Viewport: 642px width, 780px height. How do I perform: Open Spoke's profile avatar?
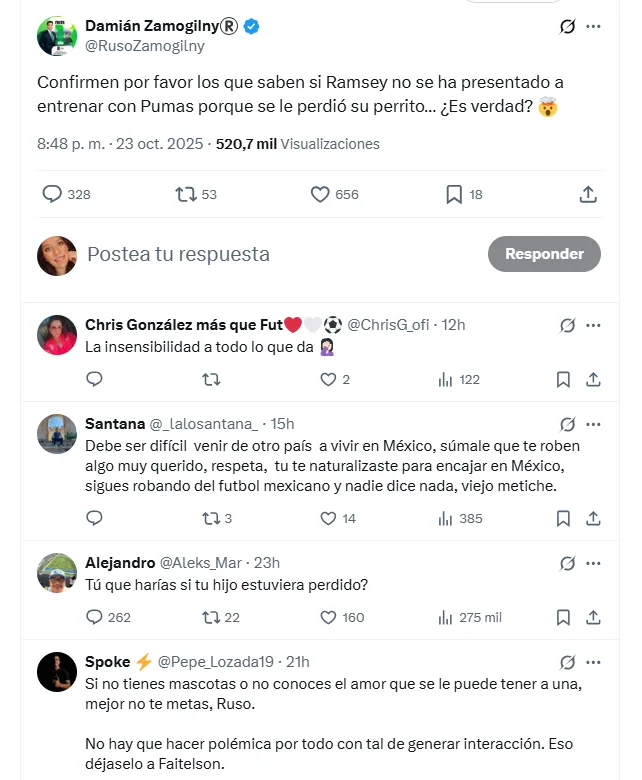(x=57, y=672)
